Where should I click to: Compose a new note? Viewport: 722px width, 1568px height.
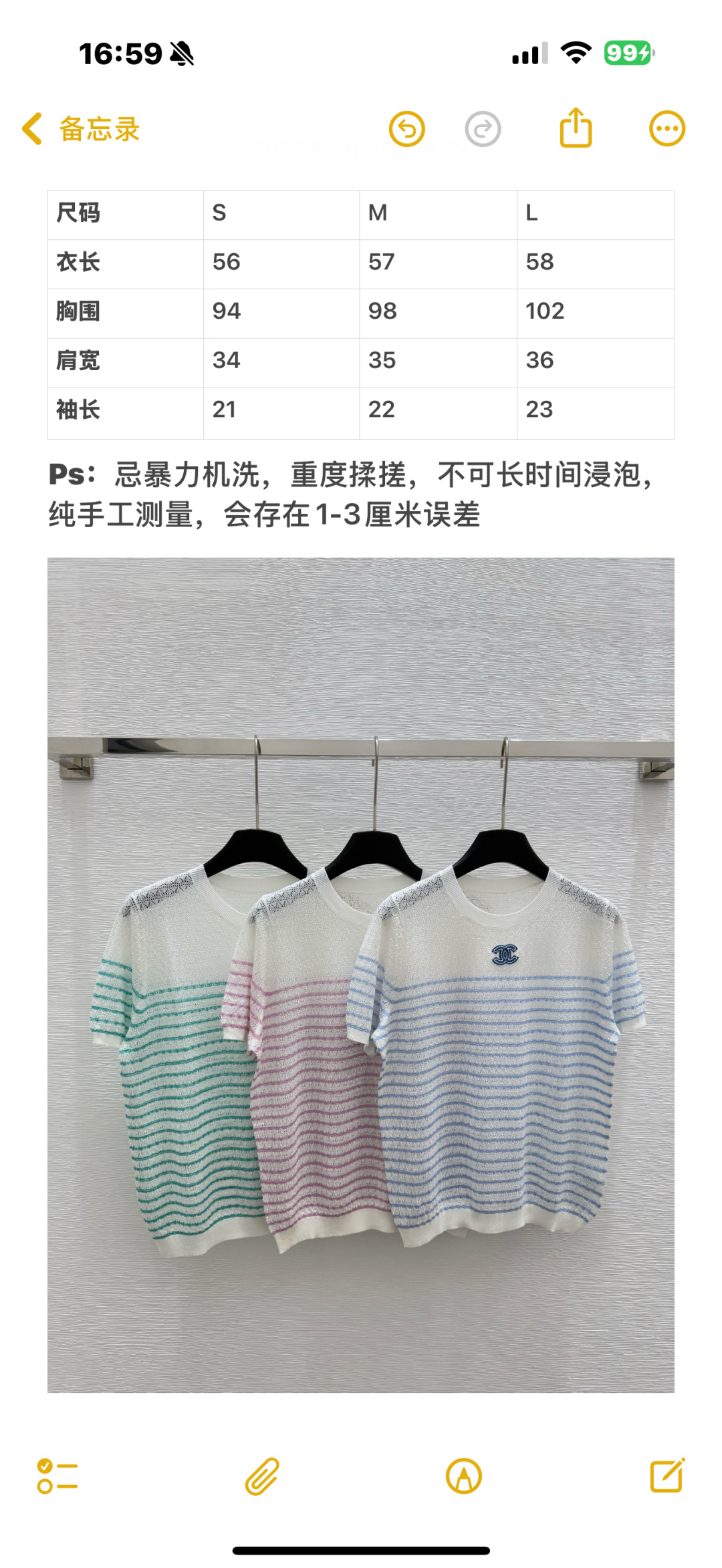click(667, 1476)
